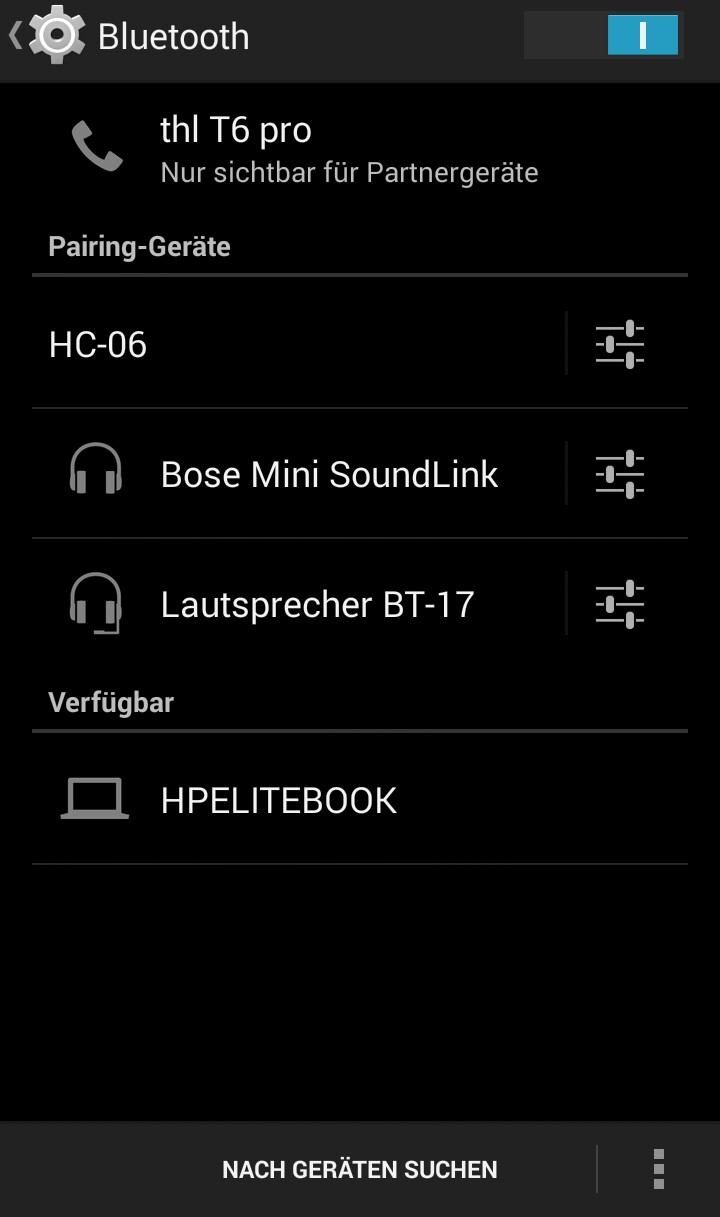Image resolution: width=720 pixels, height=1217 pixels.
Task: Tap Nach Geräten suchen
Action: click(360, 1169)
